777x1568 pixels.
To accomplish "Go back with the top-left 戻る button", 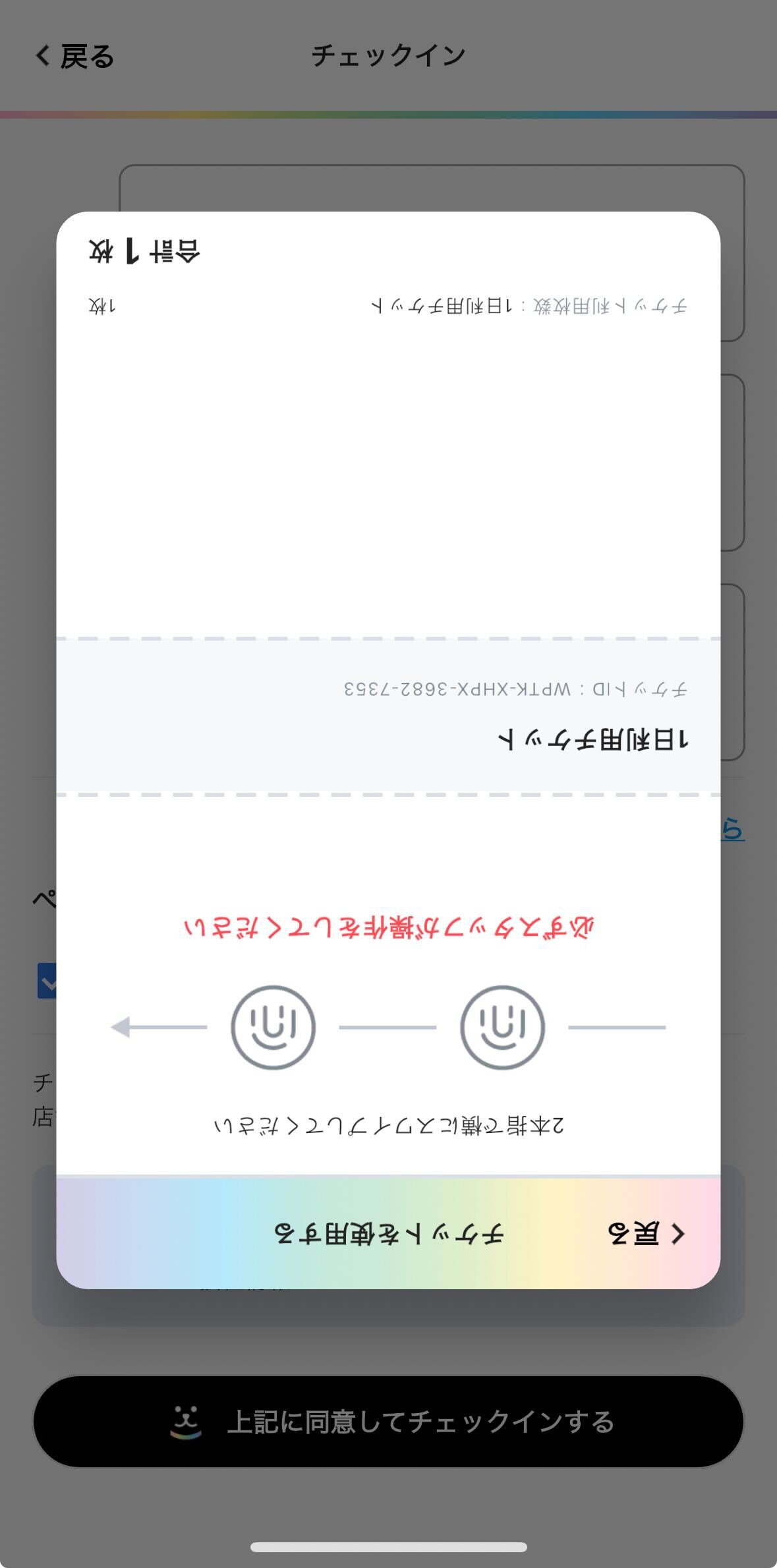I will click(x=74, y=57).
